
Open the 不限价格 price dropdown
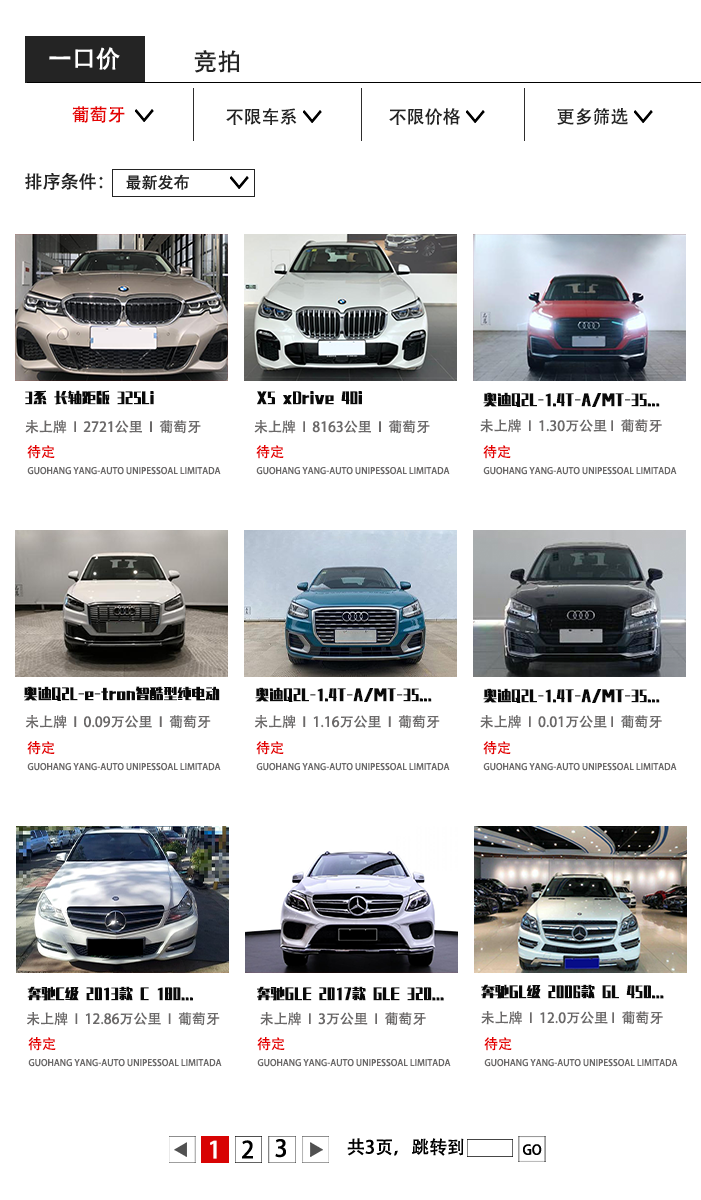pos(436,116)
